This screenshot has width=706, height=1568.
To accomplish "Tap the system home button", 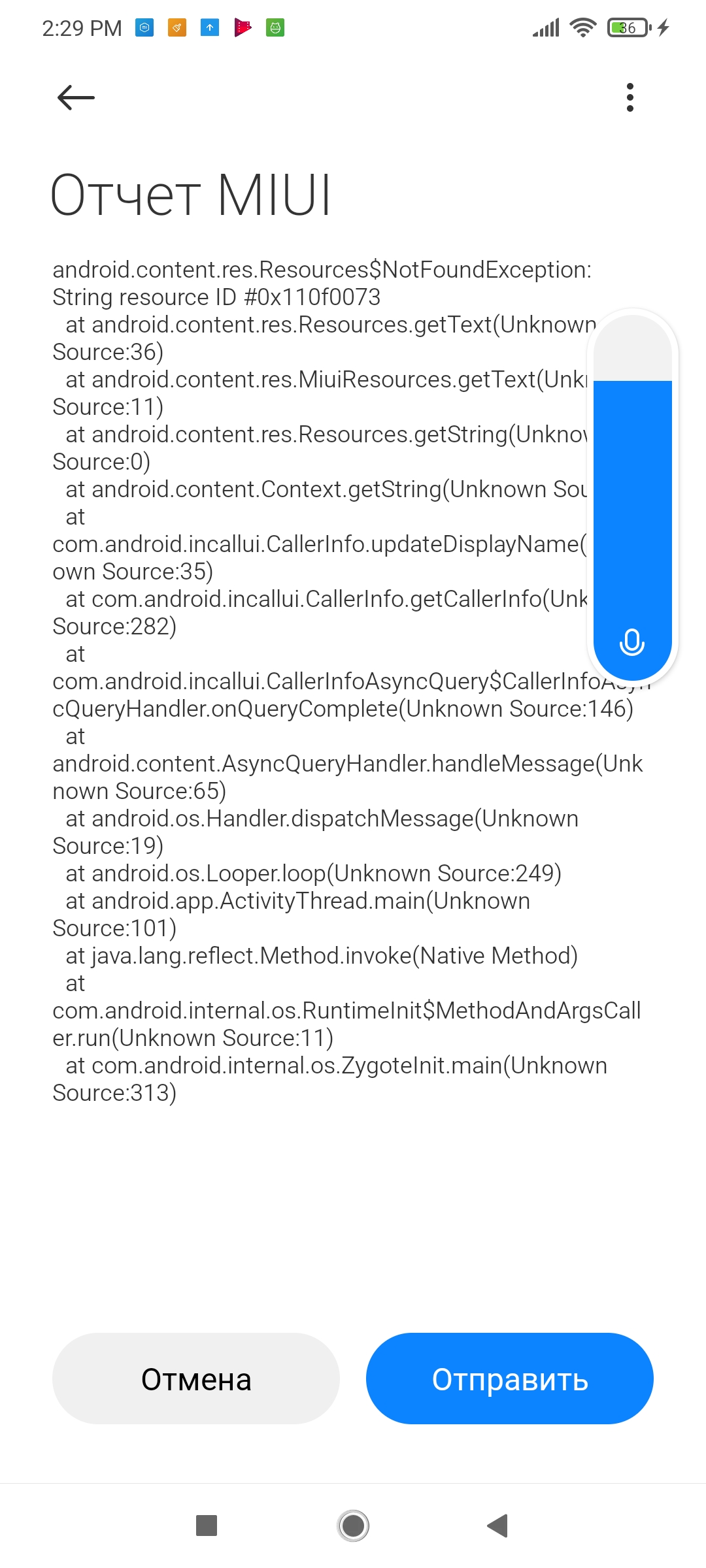I will coord(353,1526).
